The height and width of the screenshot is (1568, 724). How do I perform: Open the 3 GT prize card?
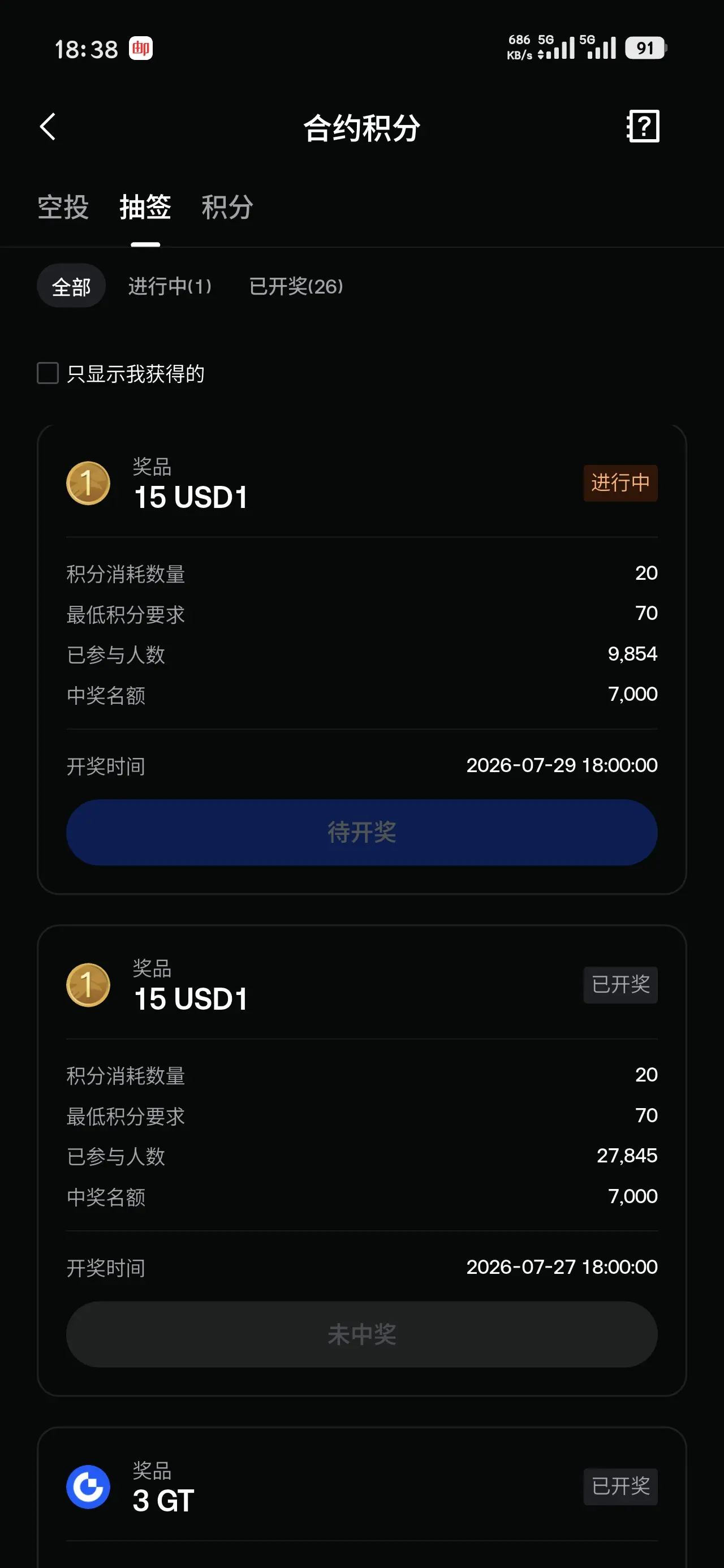[x=361, y=1497]
